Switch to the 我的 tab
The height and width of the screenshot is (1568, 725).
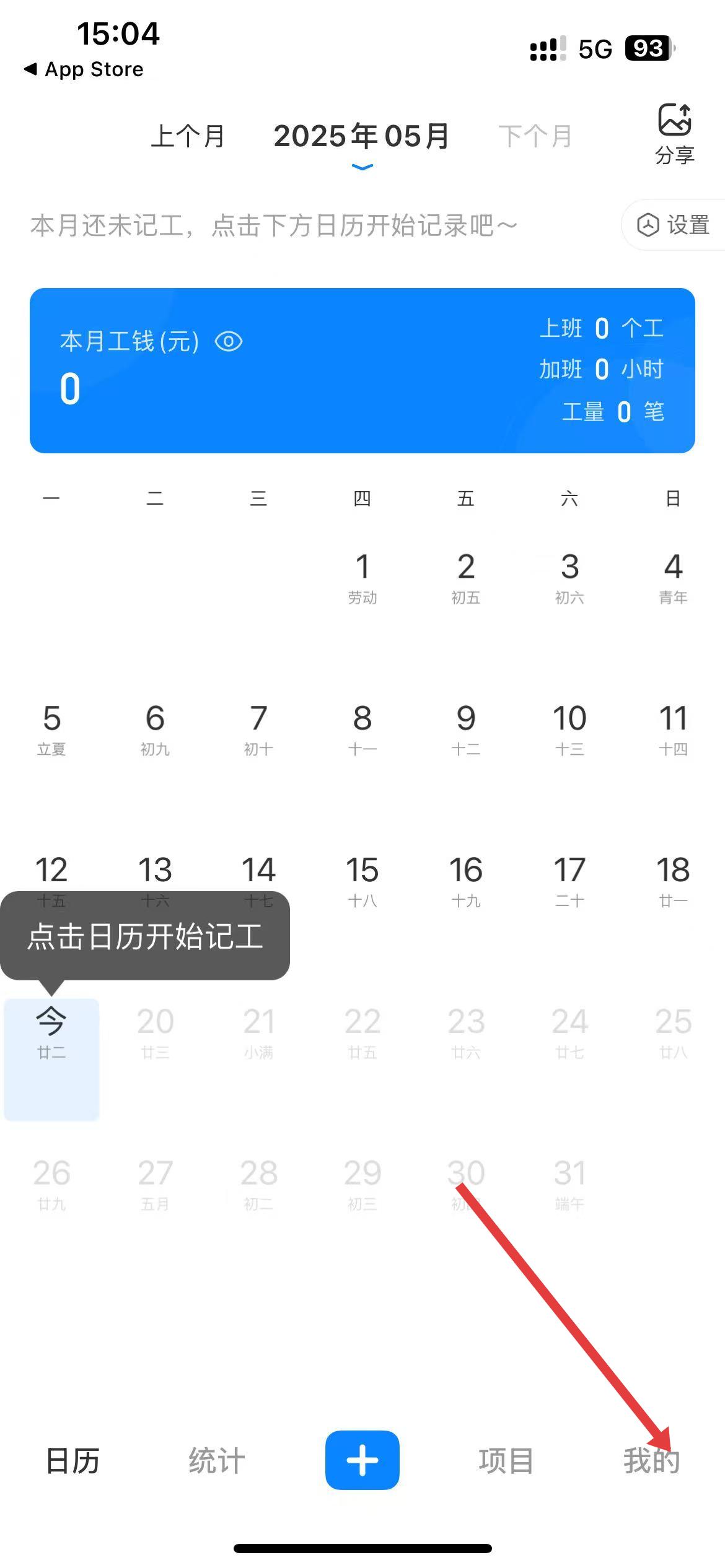[651, 1460]
